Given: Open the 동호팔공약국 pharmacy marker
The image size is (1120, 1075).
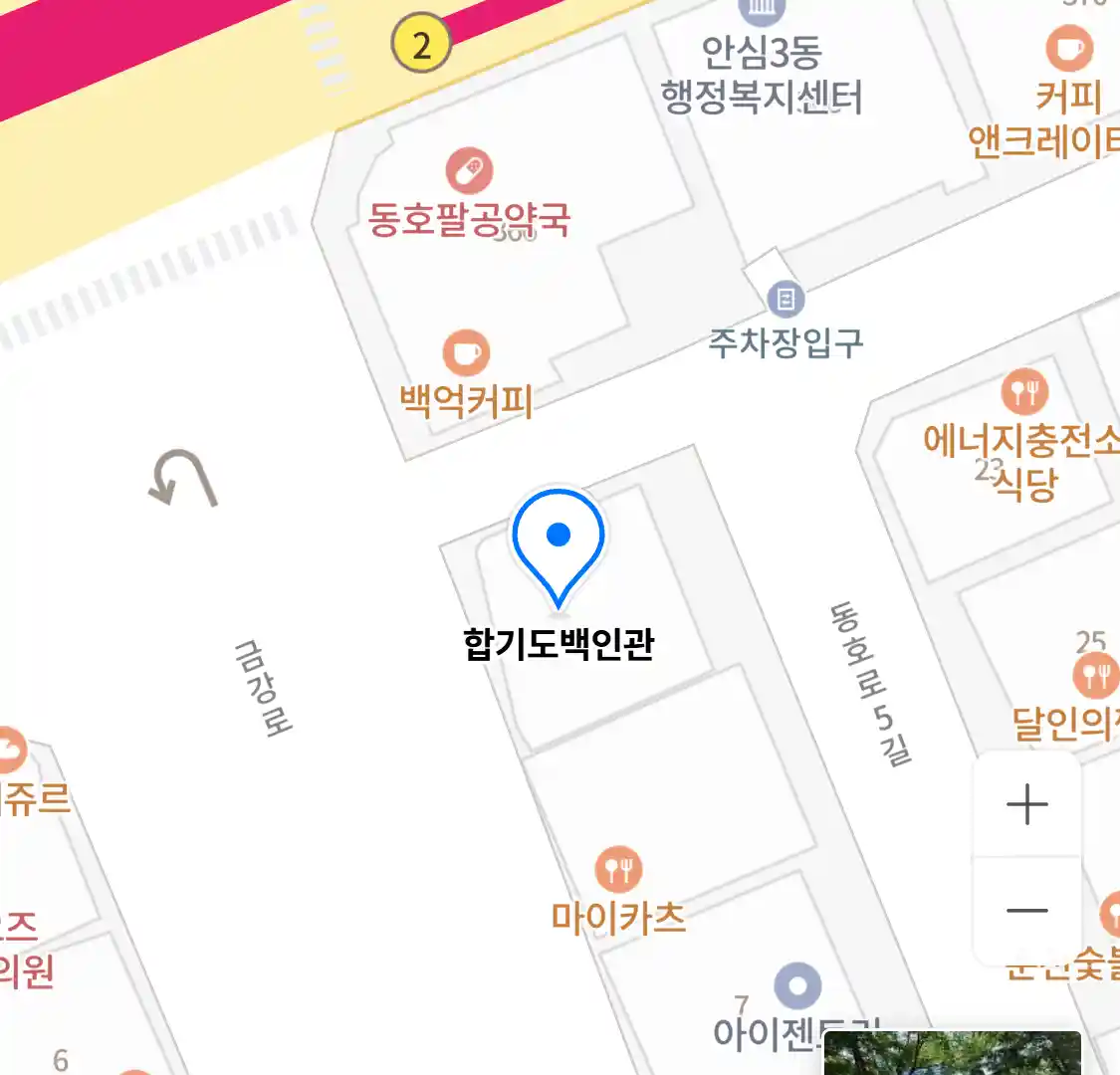Looking at the screenshot, I should pyautogui.click(x=469, y=171).
